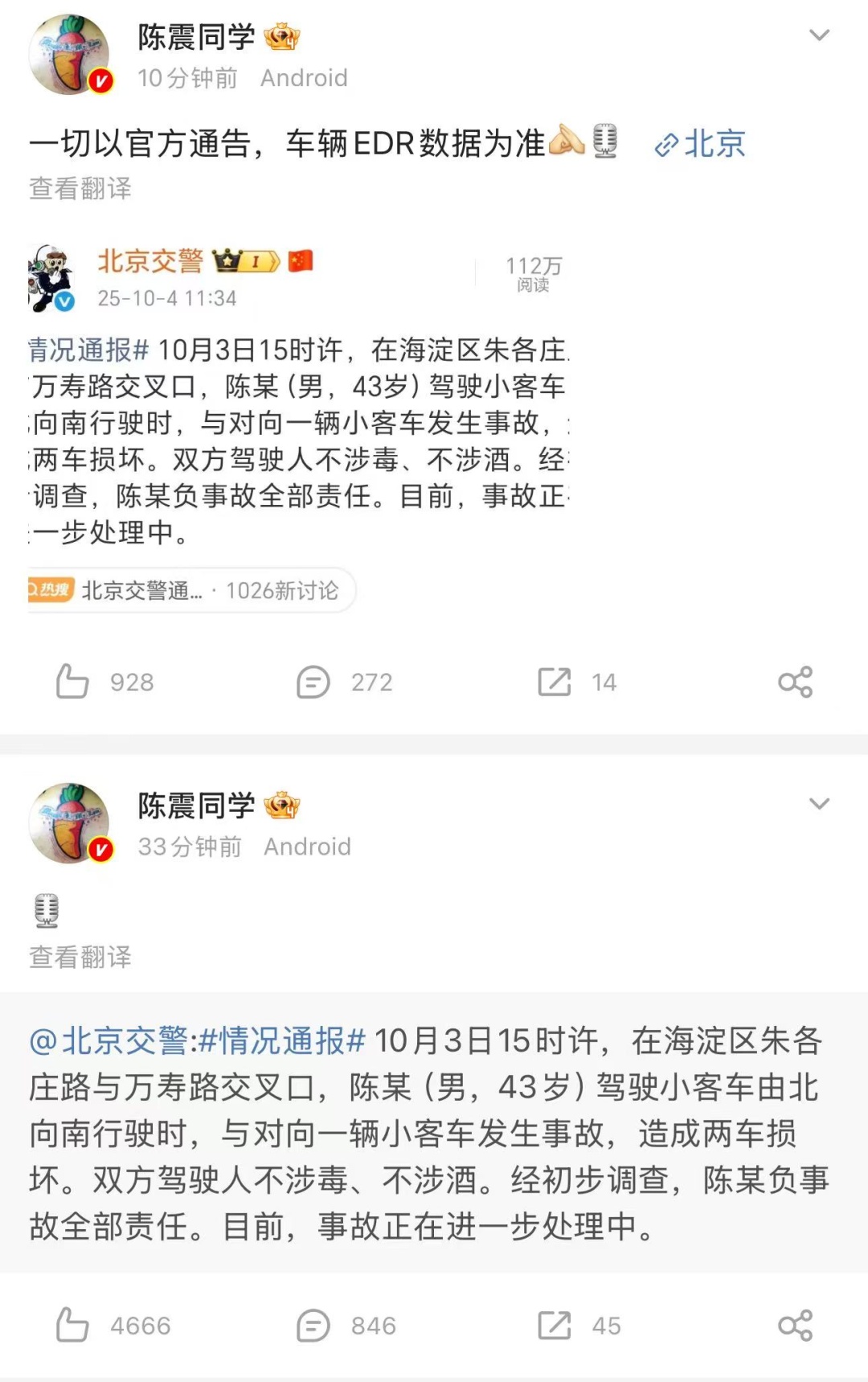Open 陈震同学 profile name on the 10分钟前 post
868x1382 pixels.
pos(196,37)
